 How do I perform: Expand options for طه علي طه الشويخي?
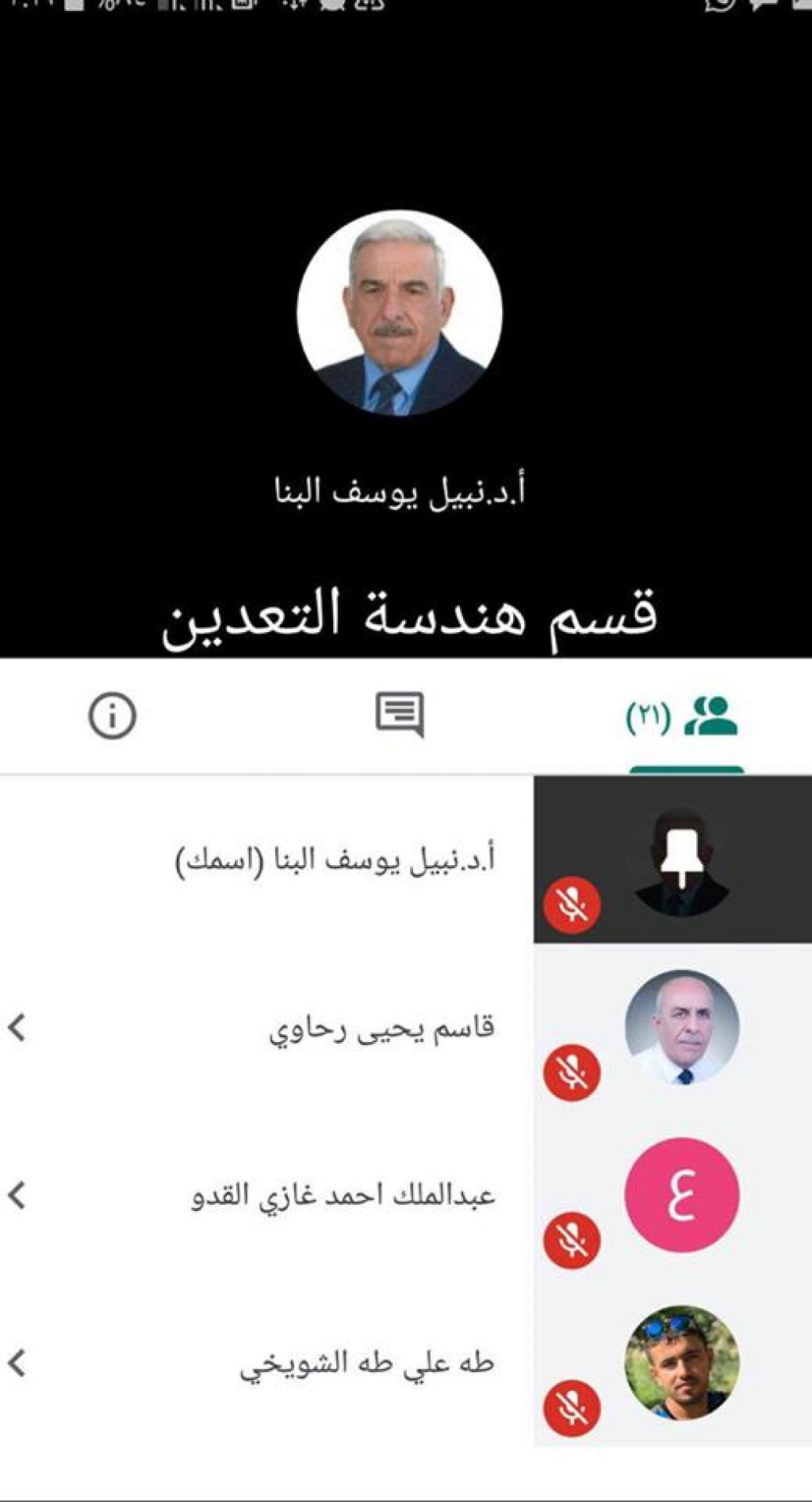pyautogui.click(x=17, y=1362)
